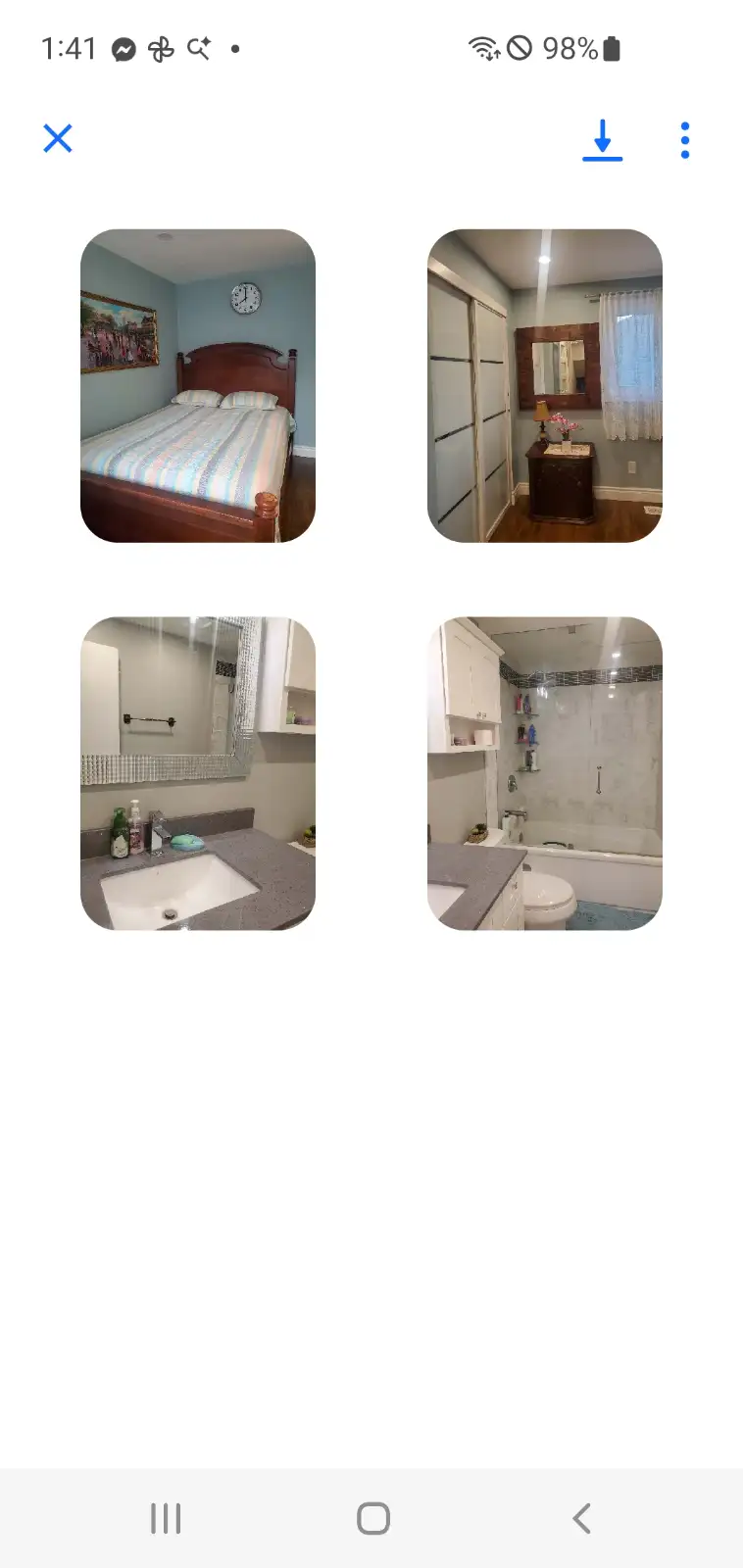Open the bedroom photo with striped bedding

pyautogui.click(x=198, y=385)
